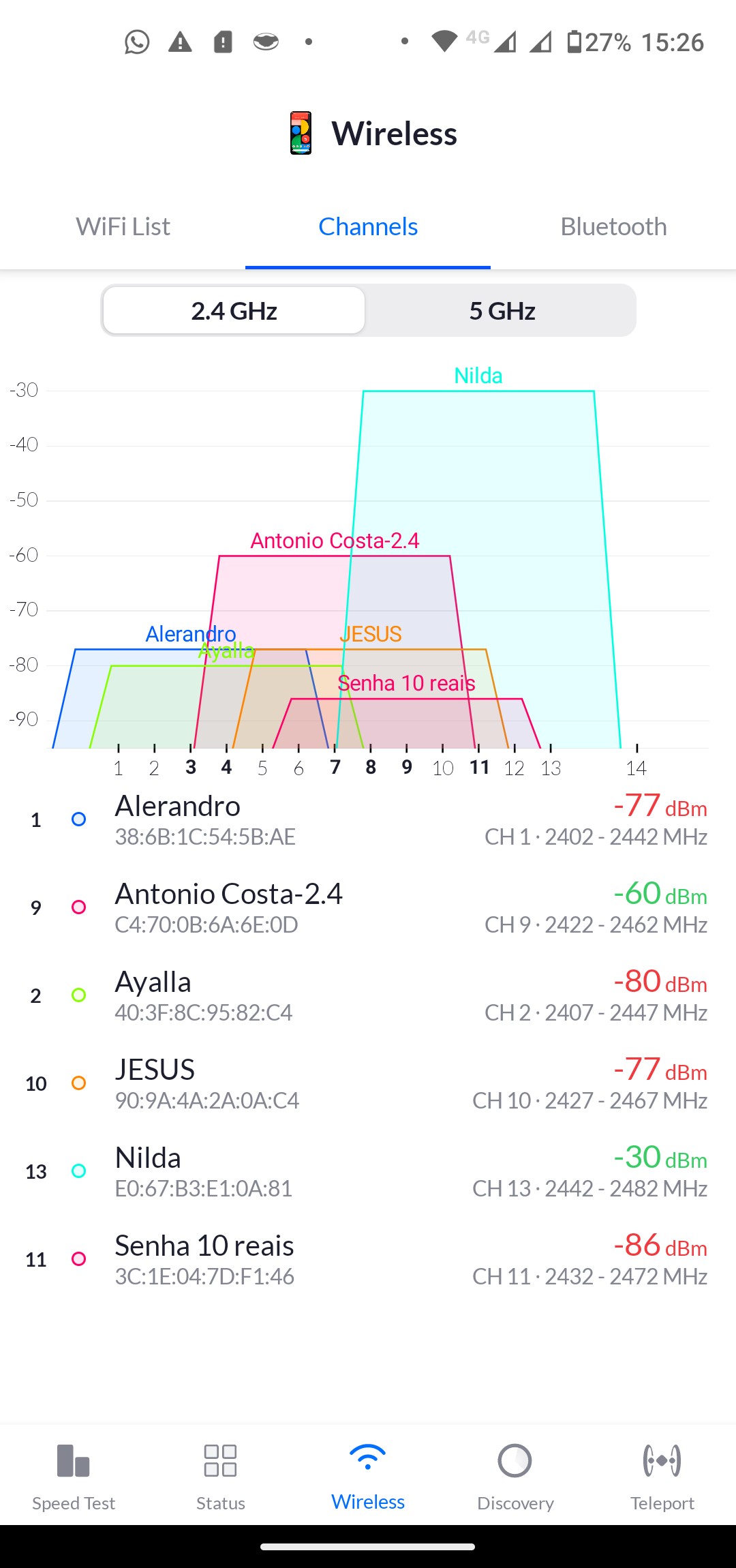Select the Nilda network row

click(x=368, y=1171)
